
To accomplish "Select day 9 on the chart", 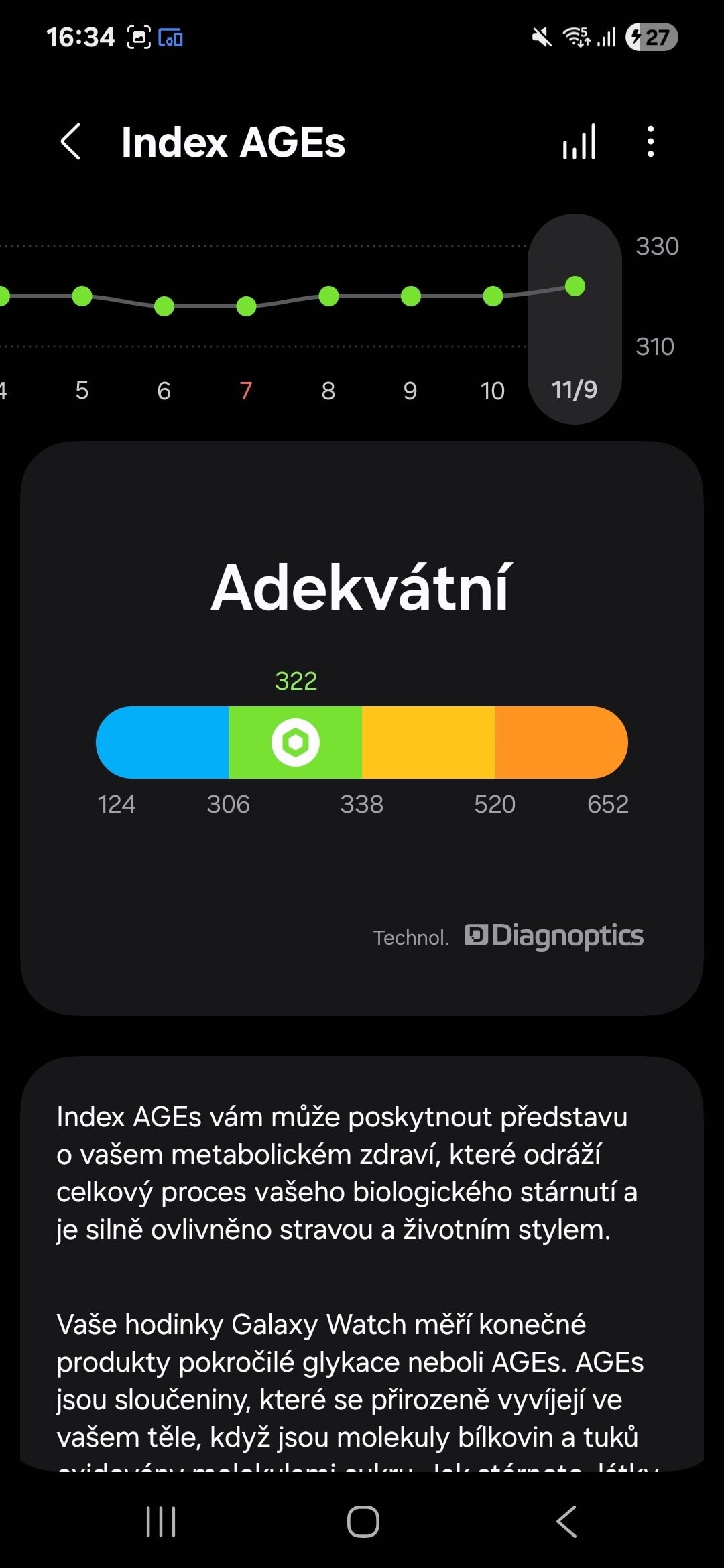I will pyautogui.click(x=410, y=391).
